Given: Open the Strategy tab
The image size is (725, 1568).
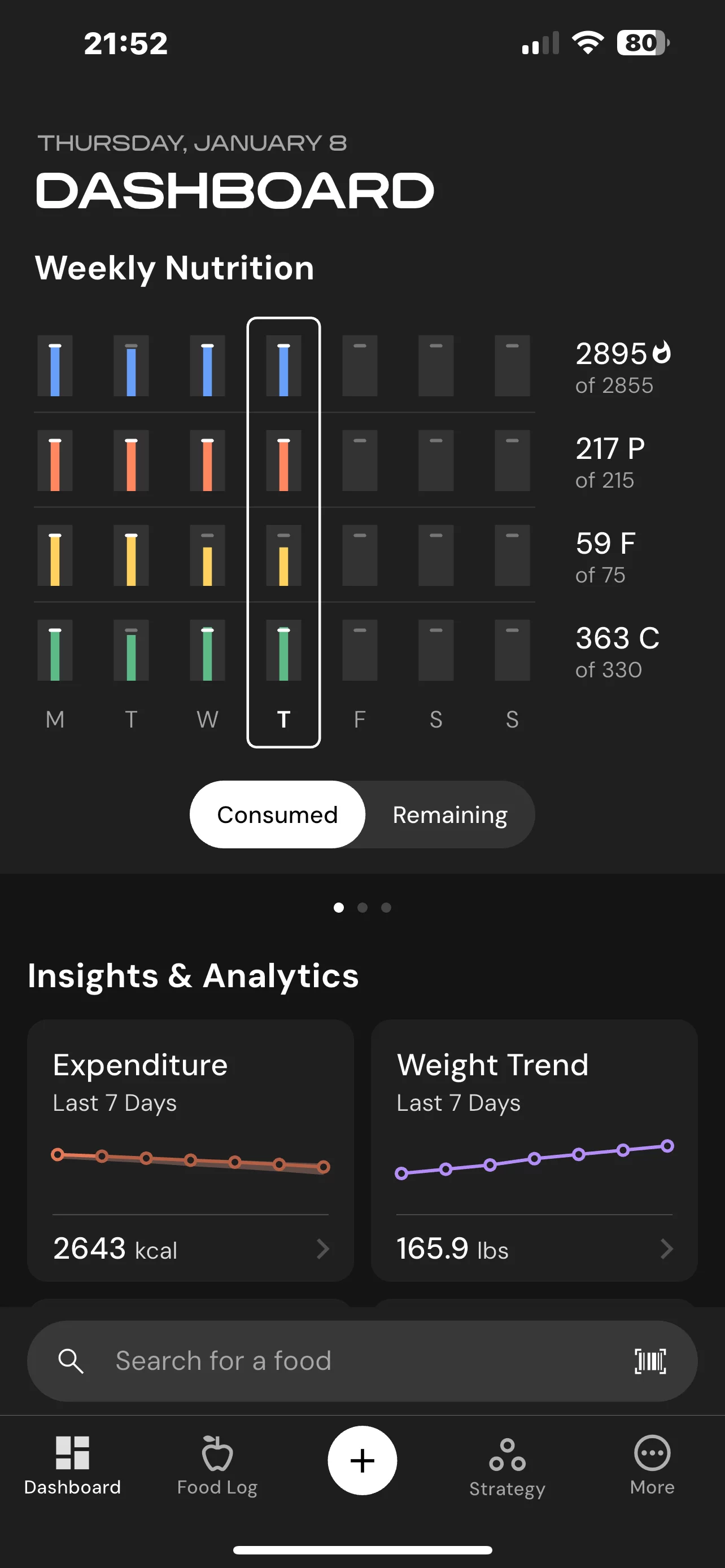Looking at the screenshot, I should click(x=507, y=1466).
